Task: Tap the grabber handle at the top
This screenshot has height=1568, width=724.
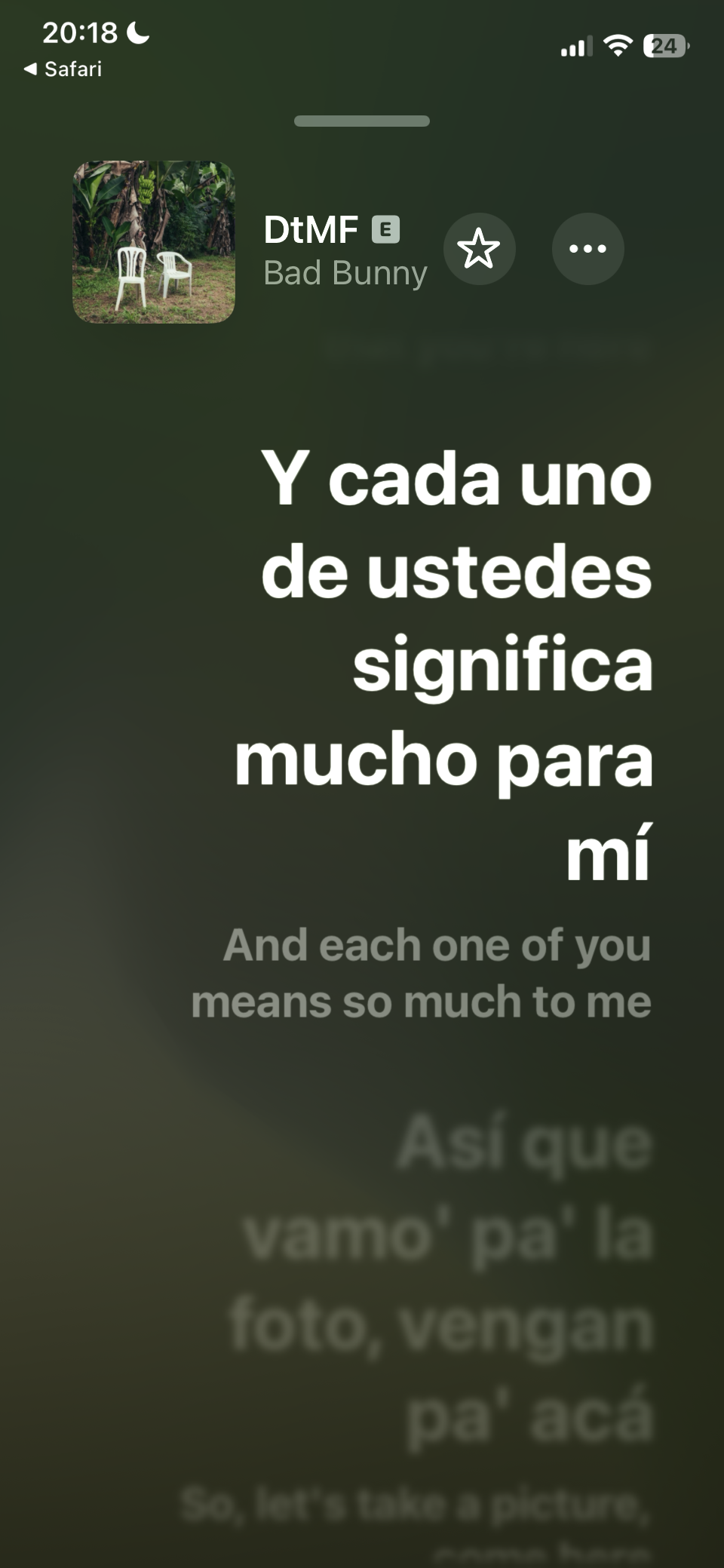Action: (x=362, y=121)
